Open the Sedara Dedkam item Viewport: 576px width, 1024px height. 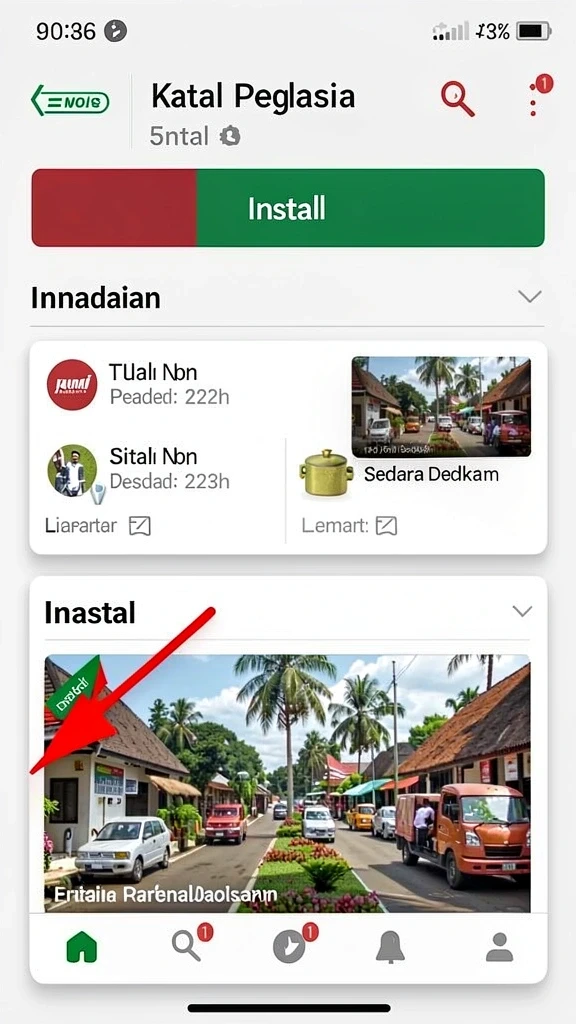coord(399,474)
